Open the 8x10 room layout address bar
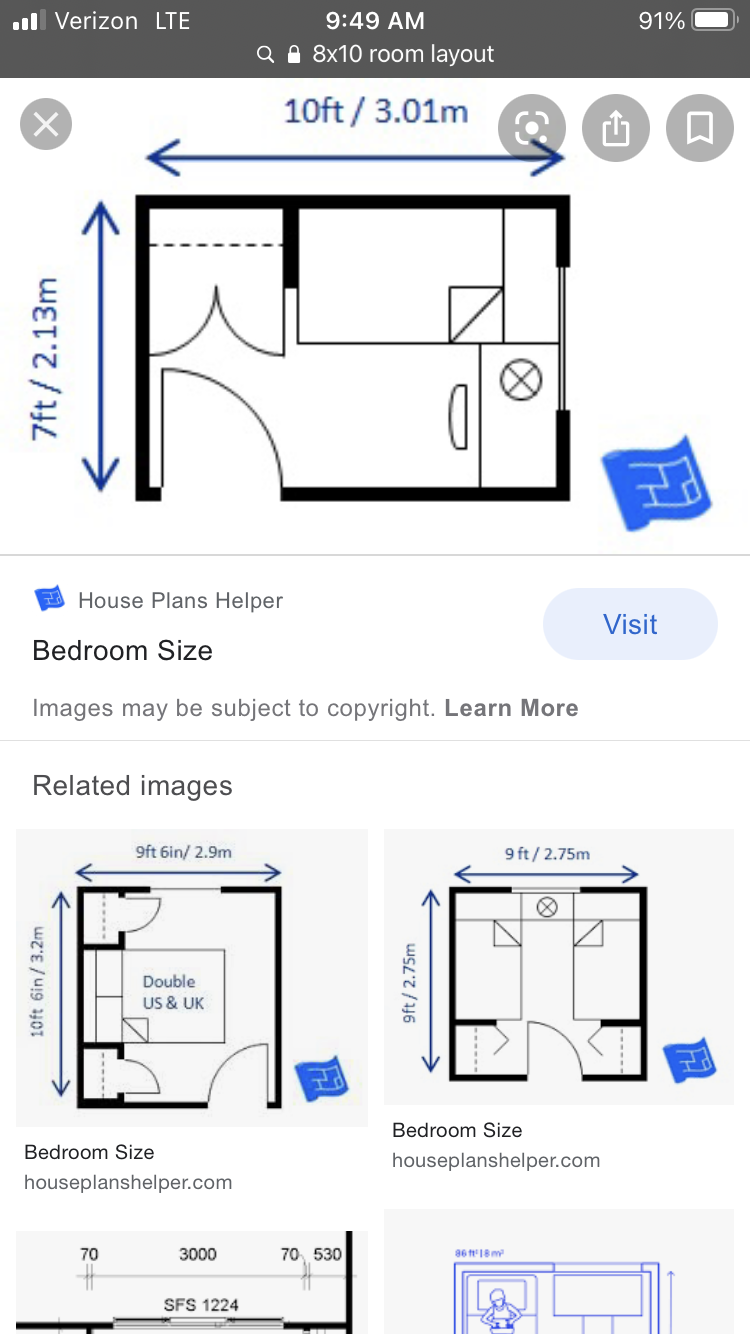Image resolution: width=750 pixels, height=1334 pixels. click(375, 54)
